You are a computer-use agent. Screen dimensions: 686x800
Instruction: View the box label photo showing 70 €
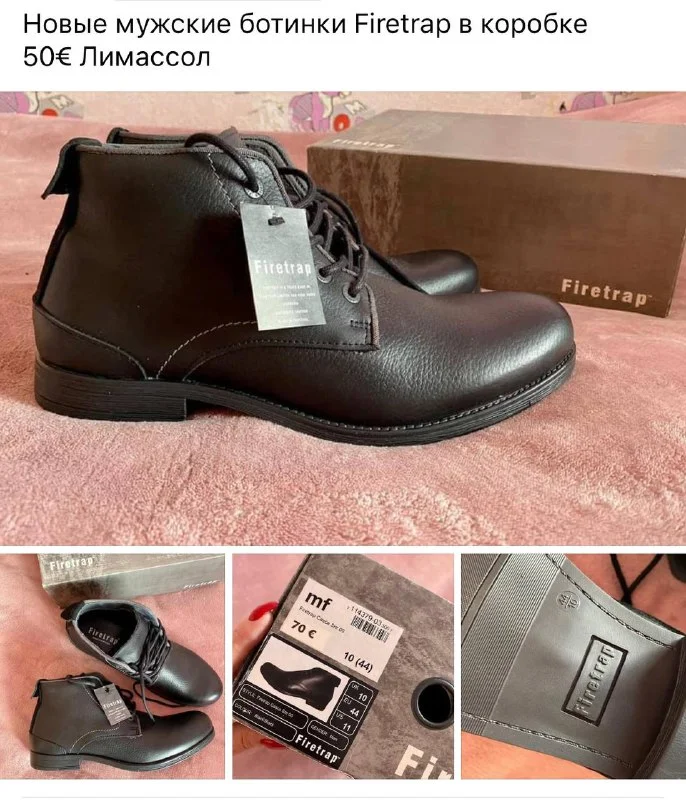click(x=343, y=666)
